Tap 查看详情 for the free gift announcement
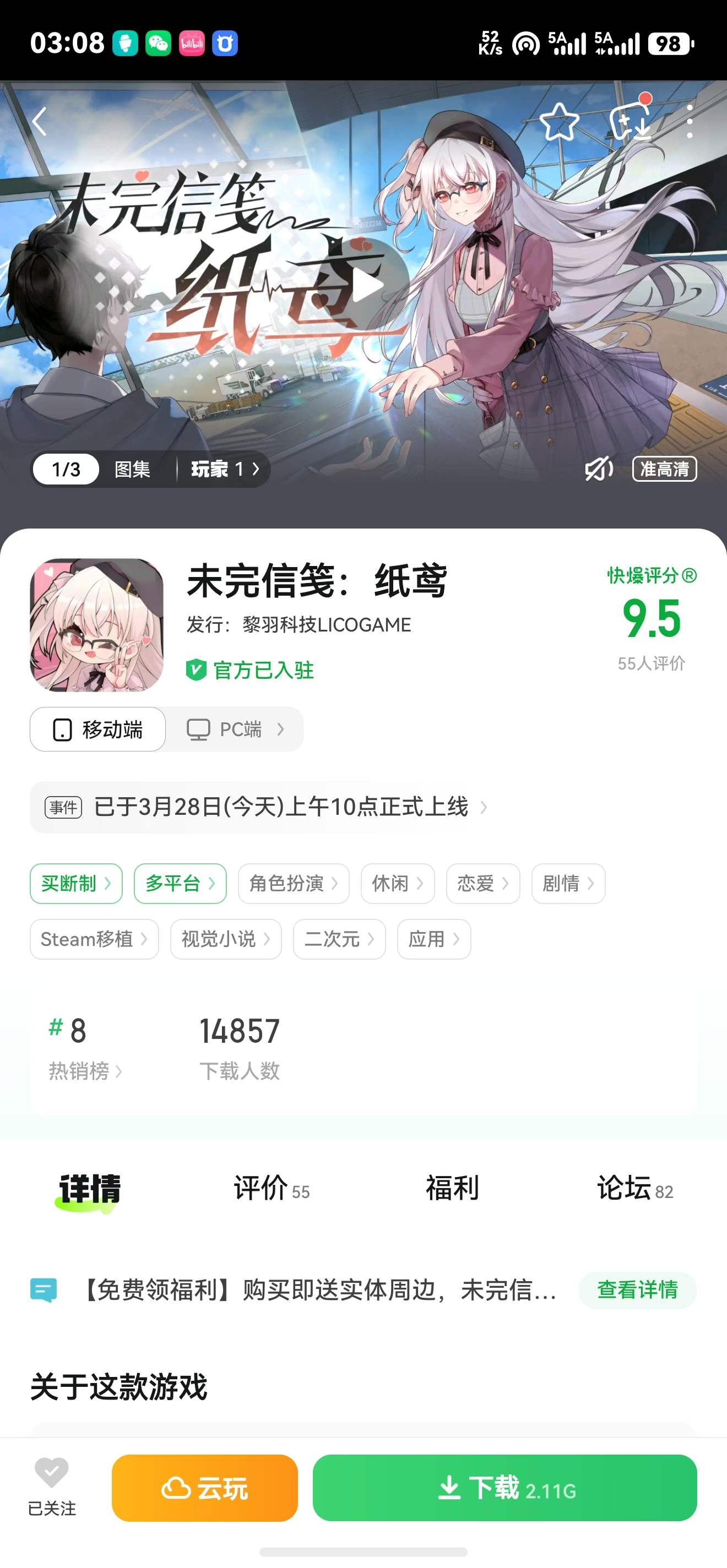Screen dimensions: 727x1568 [x=637, y=1289]
